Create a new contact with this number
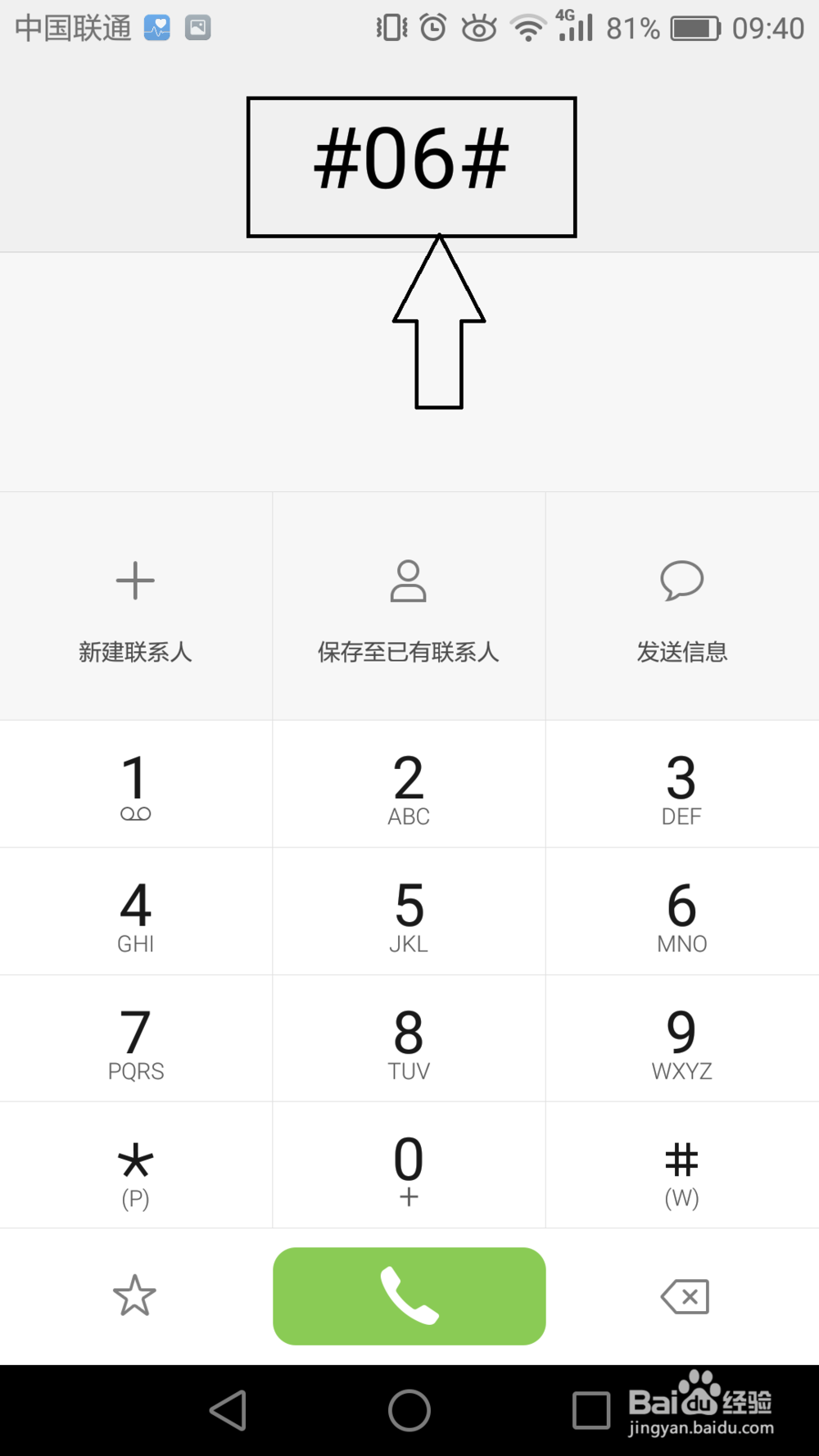 click(x=135, y=606)
